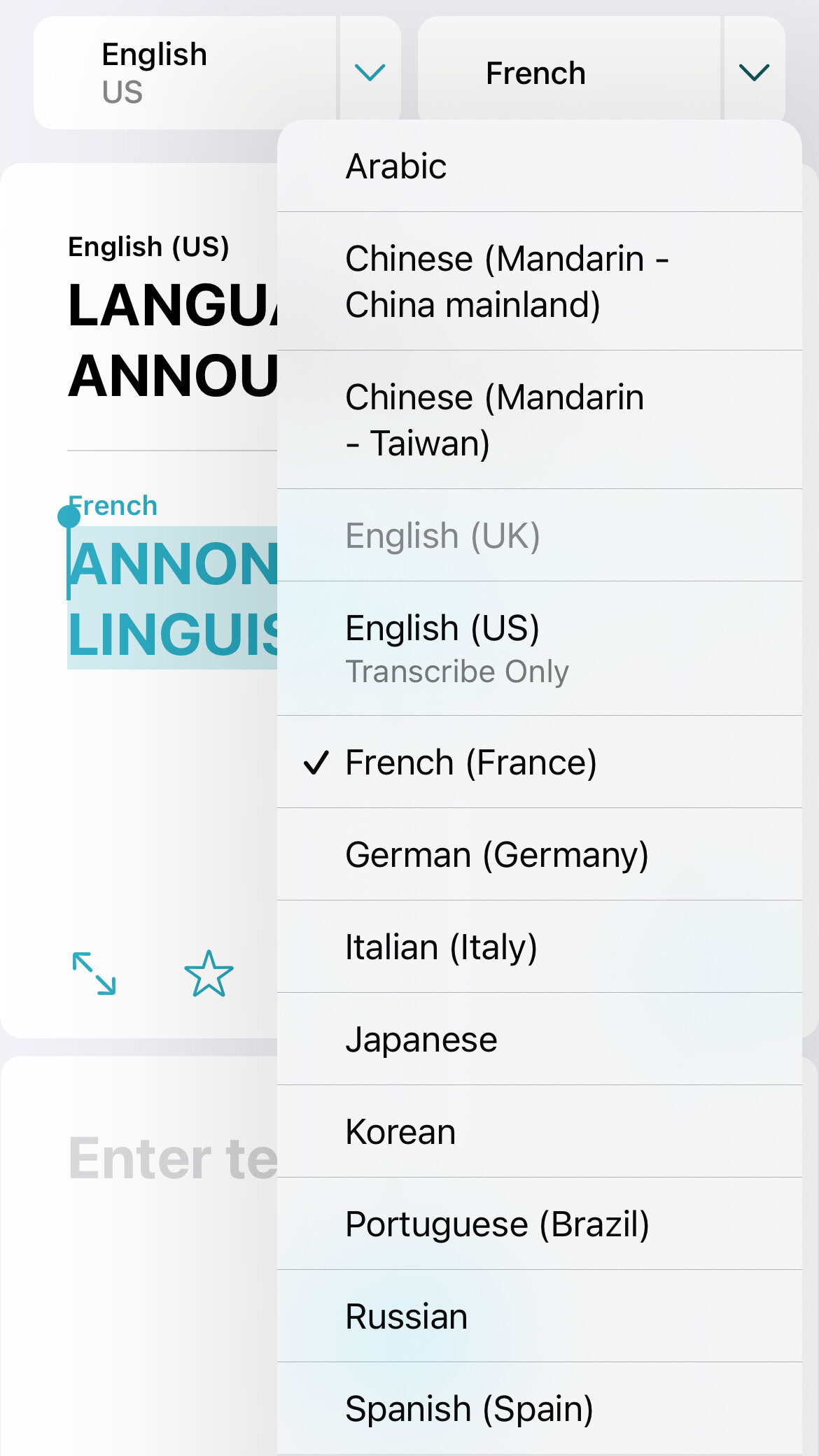819x1456 pixels.
Task: Select Arabic from the language list
Action: tap(539, 167)
